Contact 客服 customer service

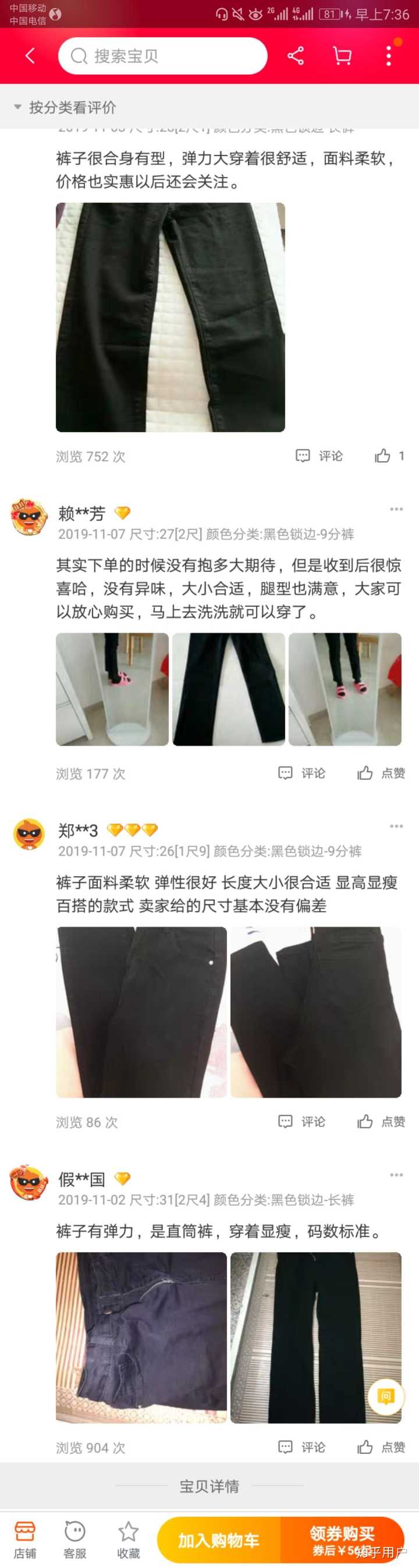pyautogui.click(x=75, y=1539)
